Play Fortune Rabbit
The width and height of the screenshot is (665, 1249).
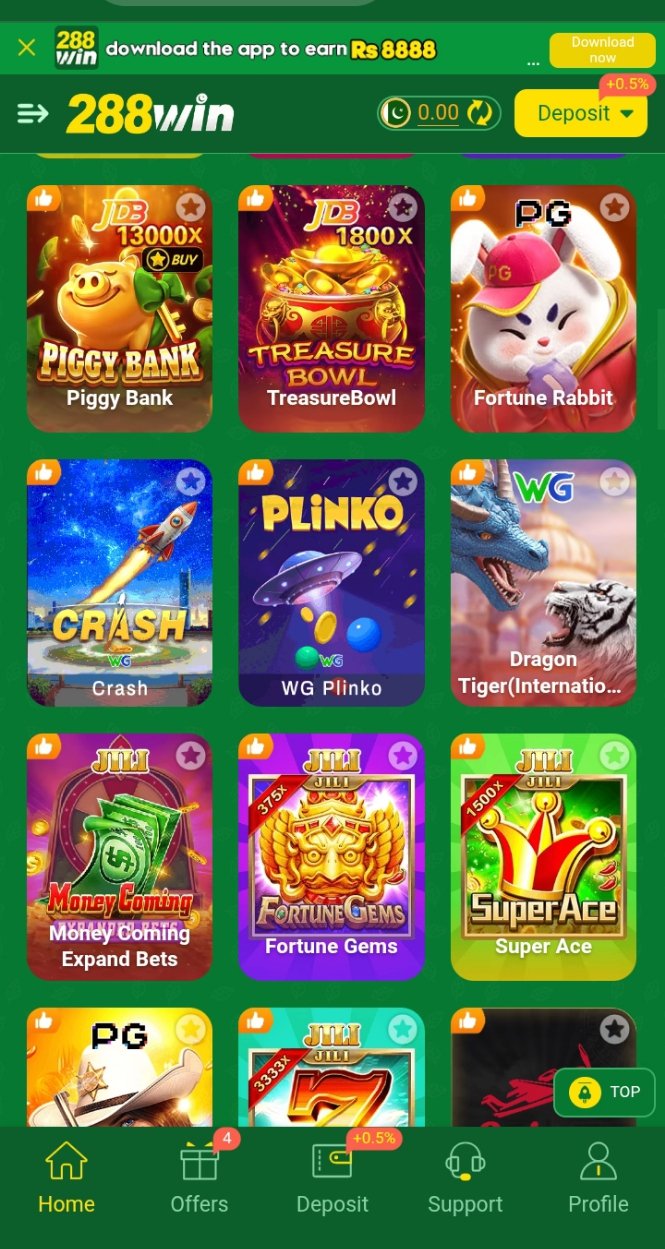543,308
